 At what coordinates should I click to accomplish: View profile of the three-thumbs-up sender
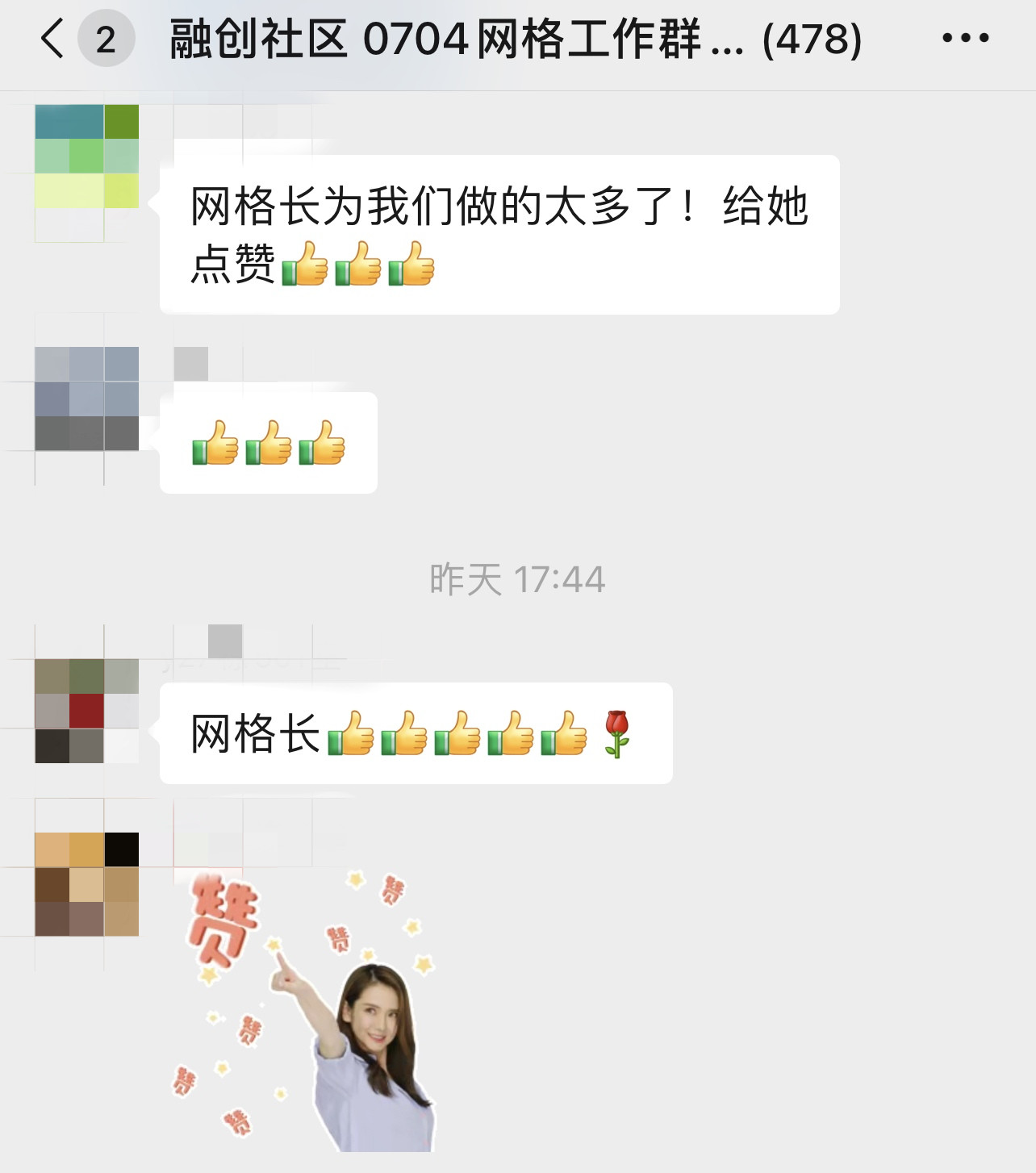[86, 399]
